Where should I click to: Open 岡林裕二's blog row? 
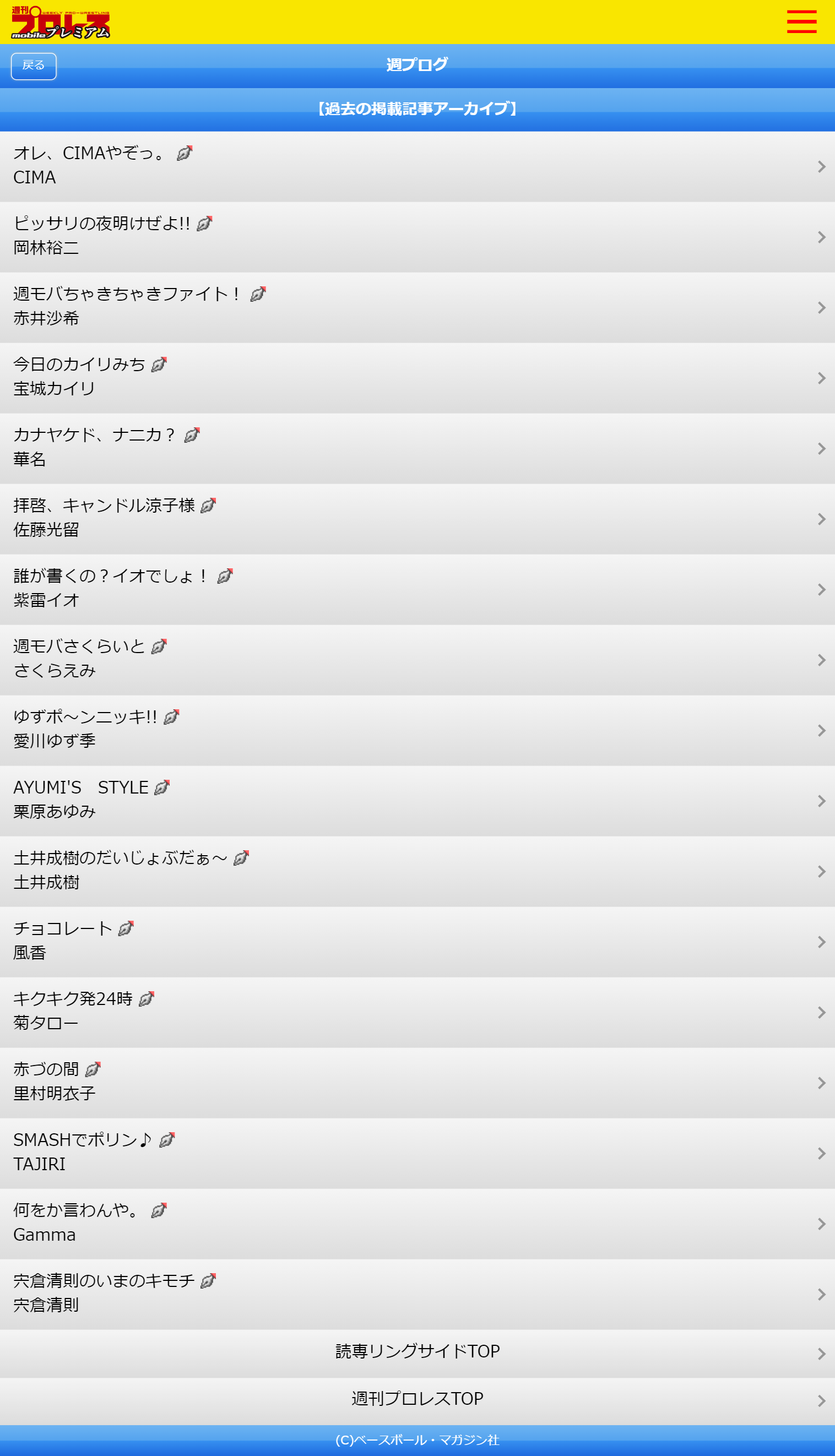[x=417, y=237]
